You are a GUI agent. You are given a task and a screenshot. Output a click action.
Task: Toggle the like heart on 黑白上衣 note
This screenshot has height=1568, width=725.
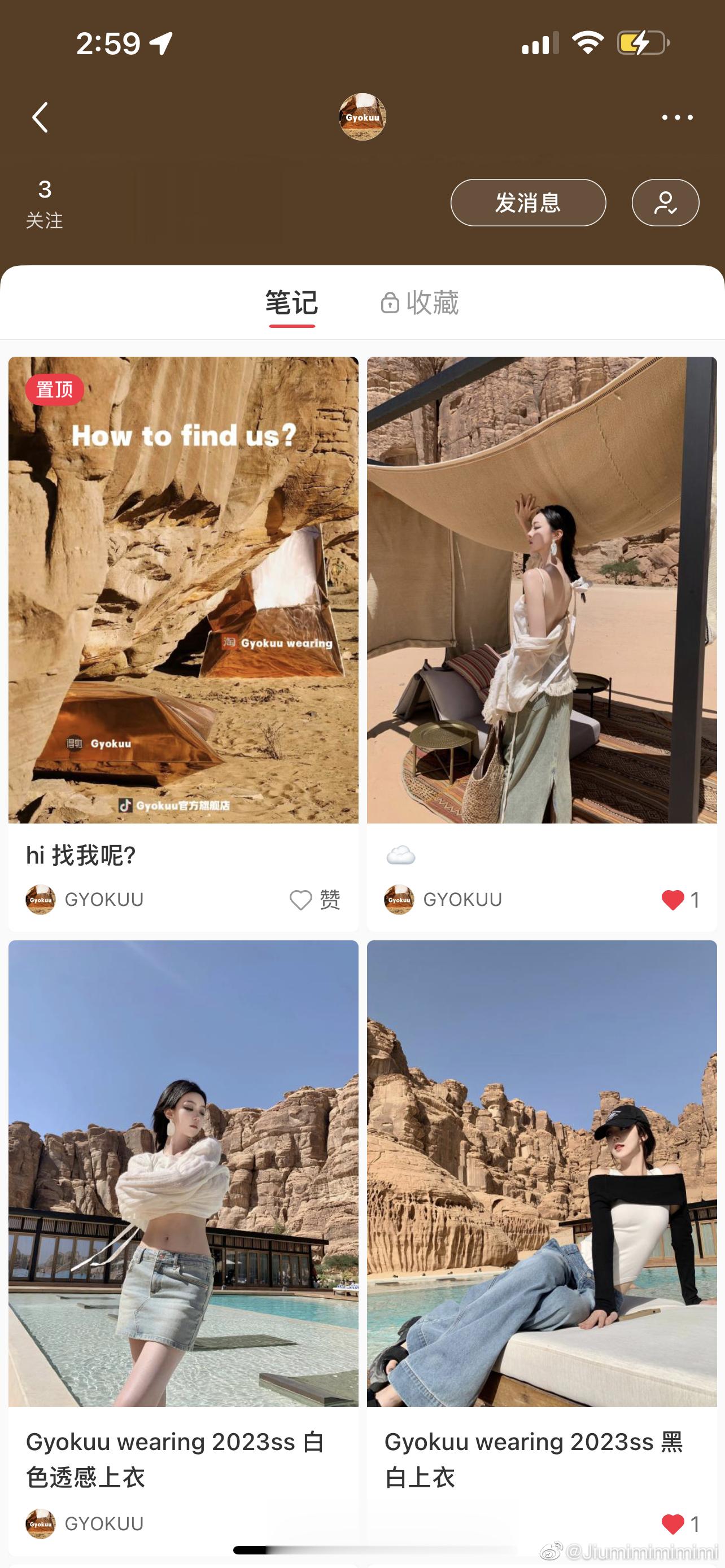coord(672,1523)
